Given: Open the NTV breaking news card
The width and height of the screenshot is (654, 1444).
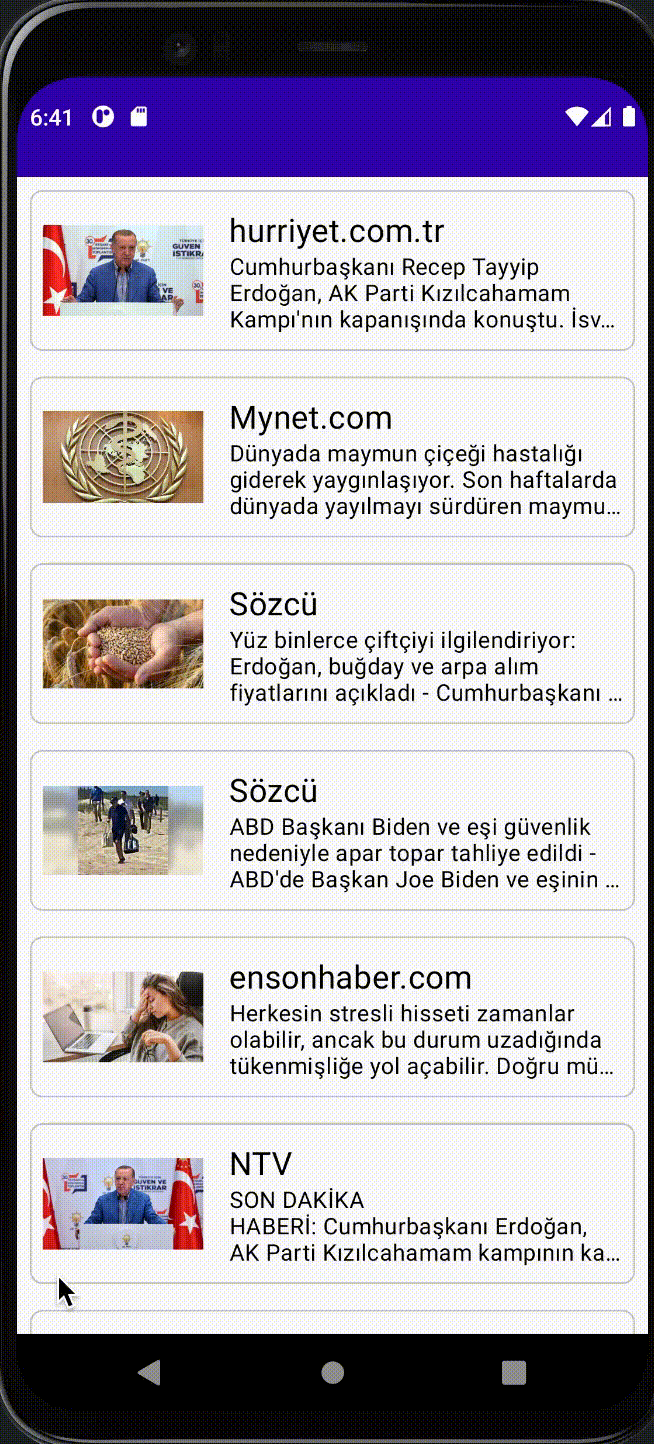Looking at the screenshot, I should (332, 1203).
